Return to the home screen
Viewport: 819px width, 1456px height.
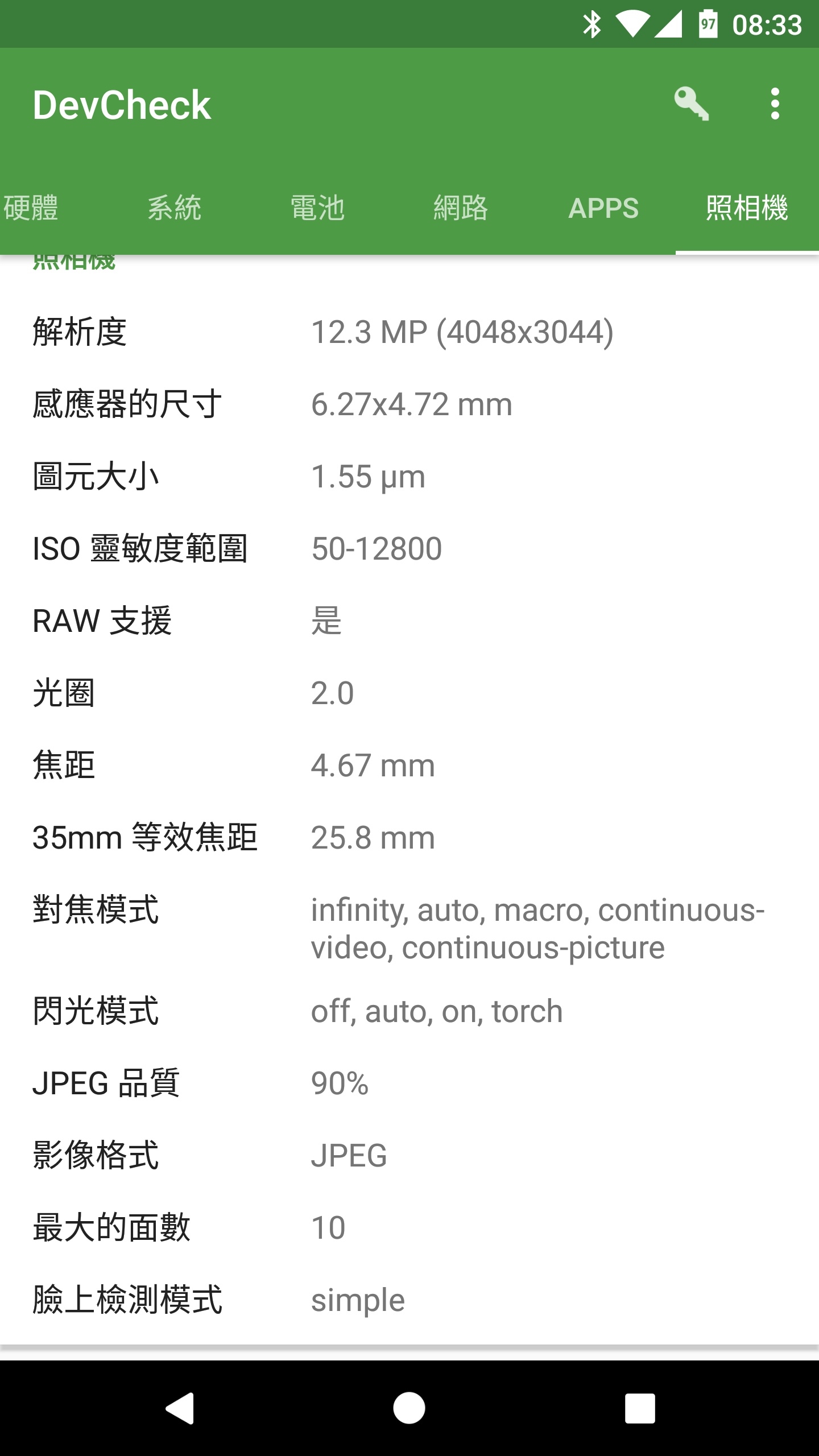pos(409,1408)
